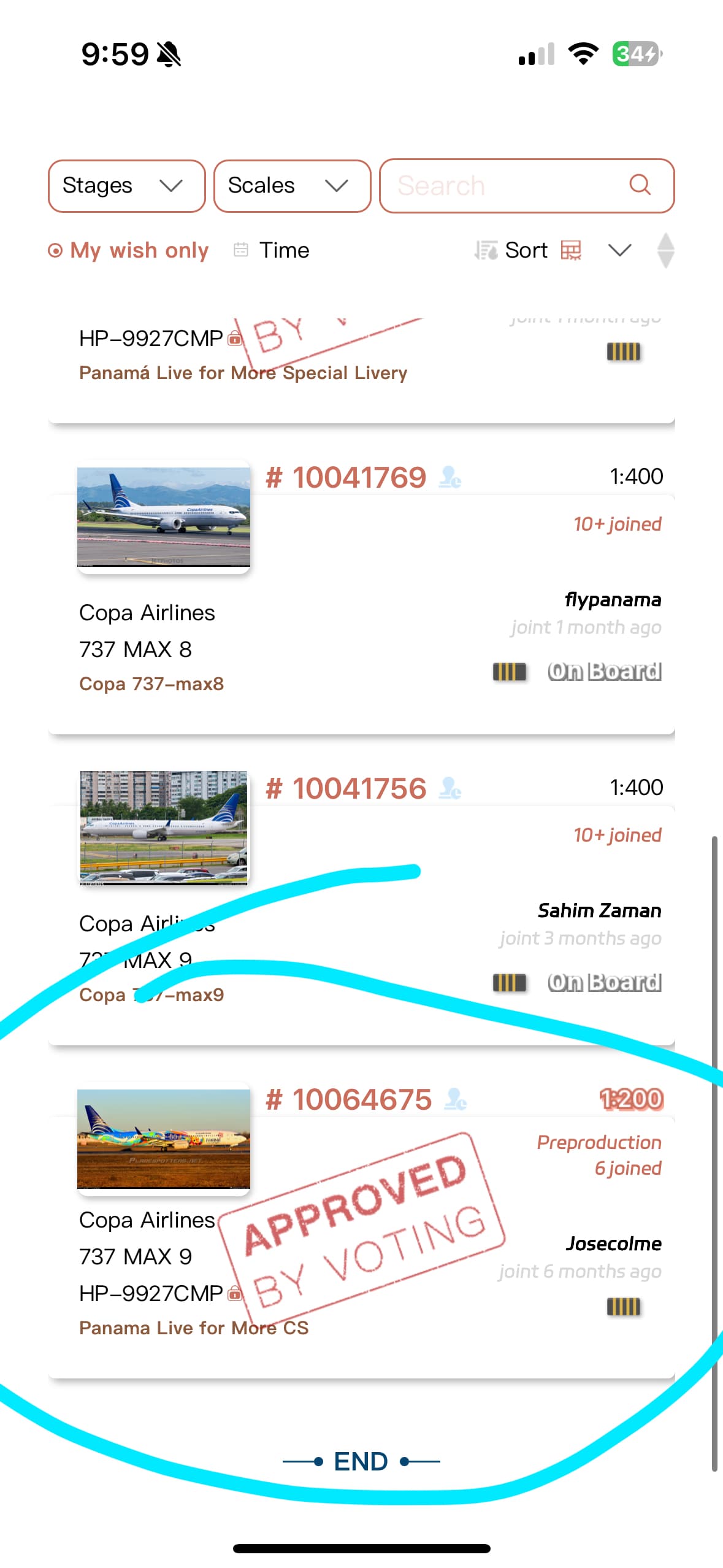Open the Sort options
This screenshot has height=1568, width=723.
(513, 250)
